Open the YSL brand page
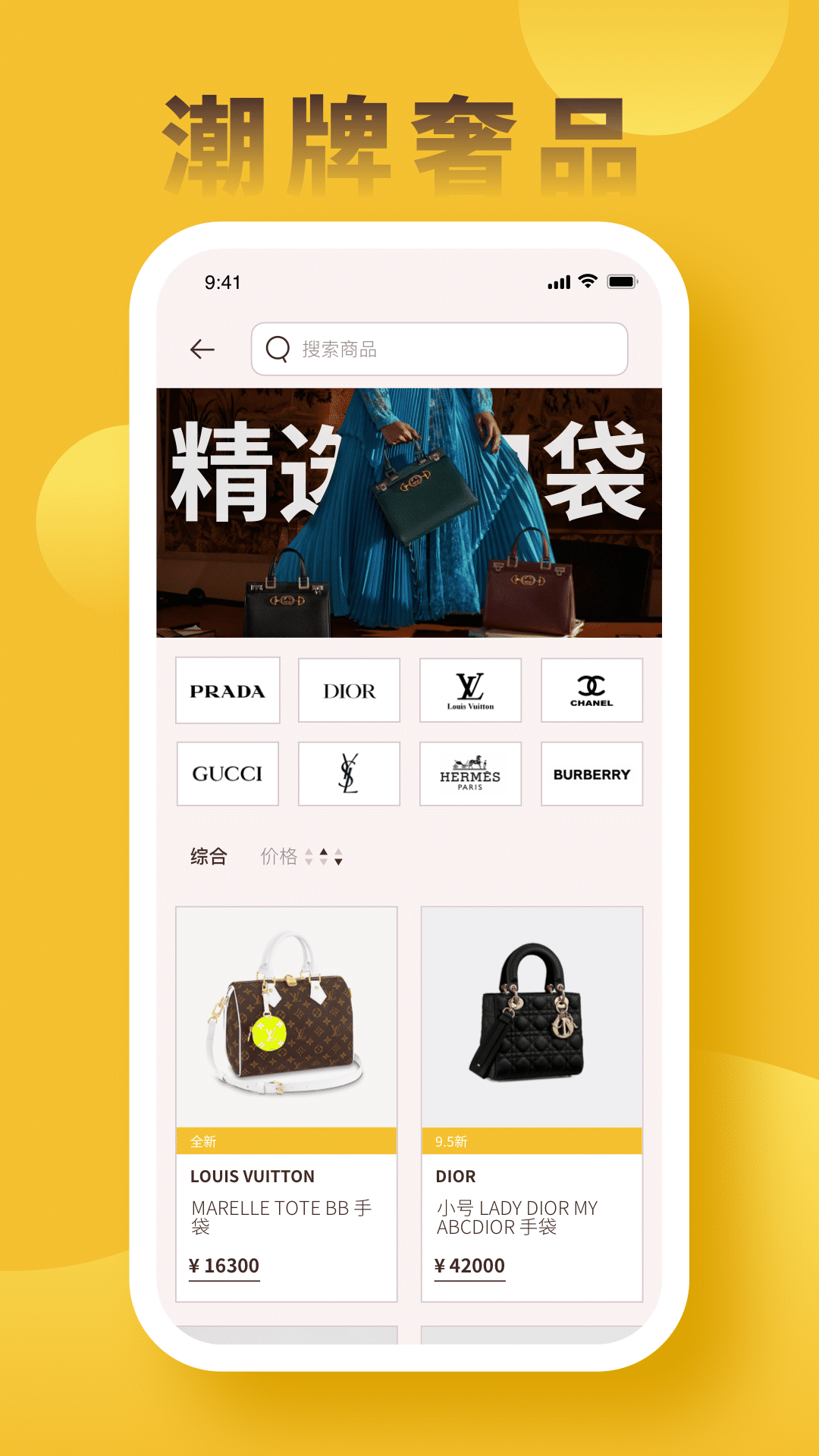The width and height of the screenshot is (819, 1456). pyautogui.click(x=349, y=773)
